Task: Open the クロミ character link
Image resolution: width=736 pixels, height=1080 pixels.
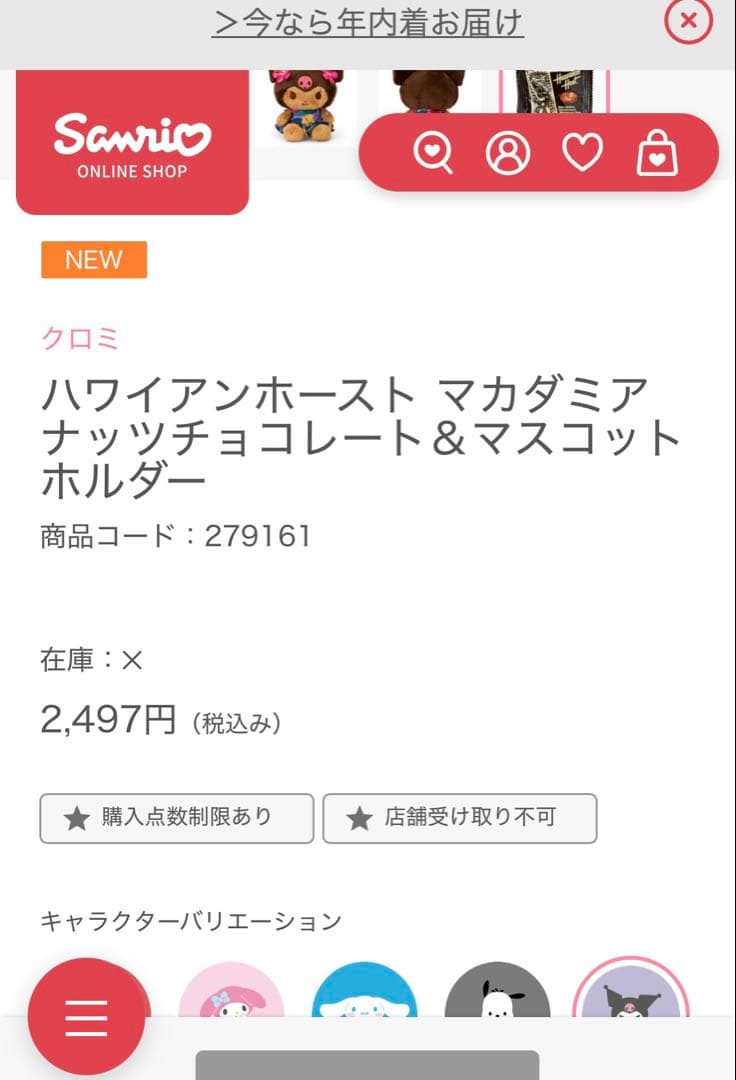Action: [x=80, y=338]
